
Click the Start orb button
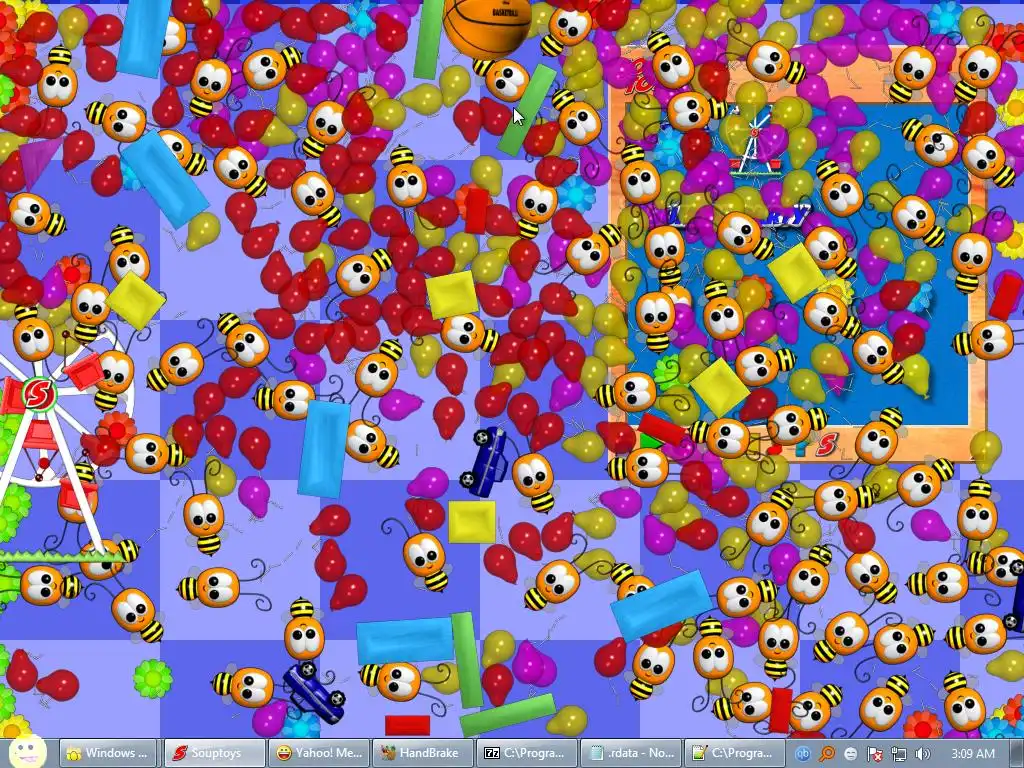click(27, 751)
